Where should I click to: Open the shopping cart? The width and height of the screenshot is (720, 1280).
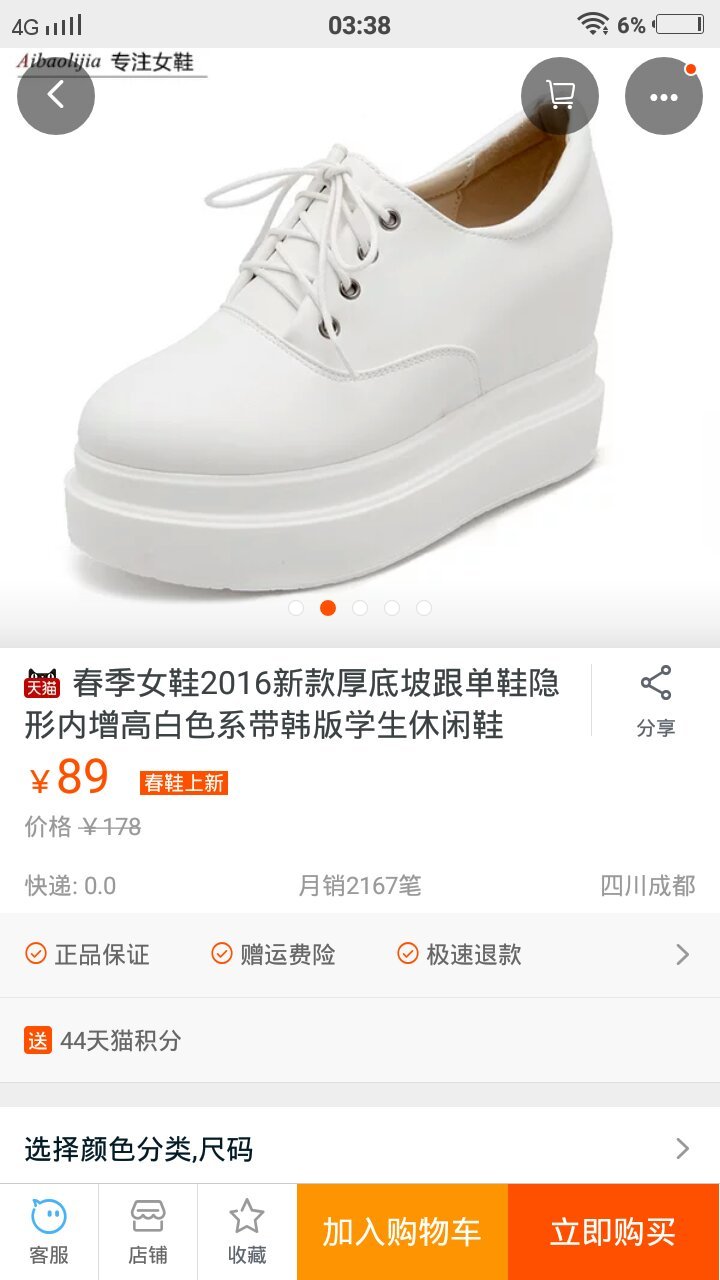click(x=560, y=96)
